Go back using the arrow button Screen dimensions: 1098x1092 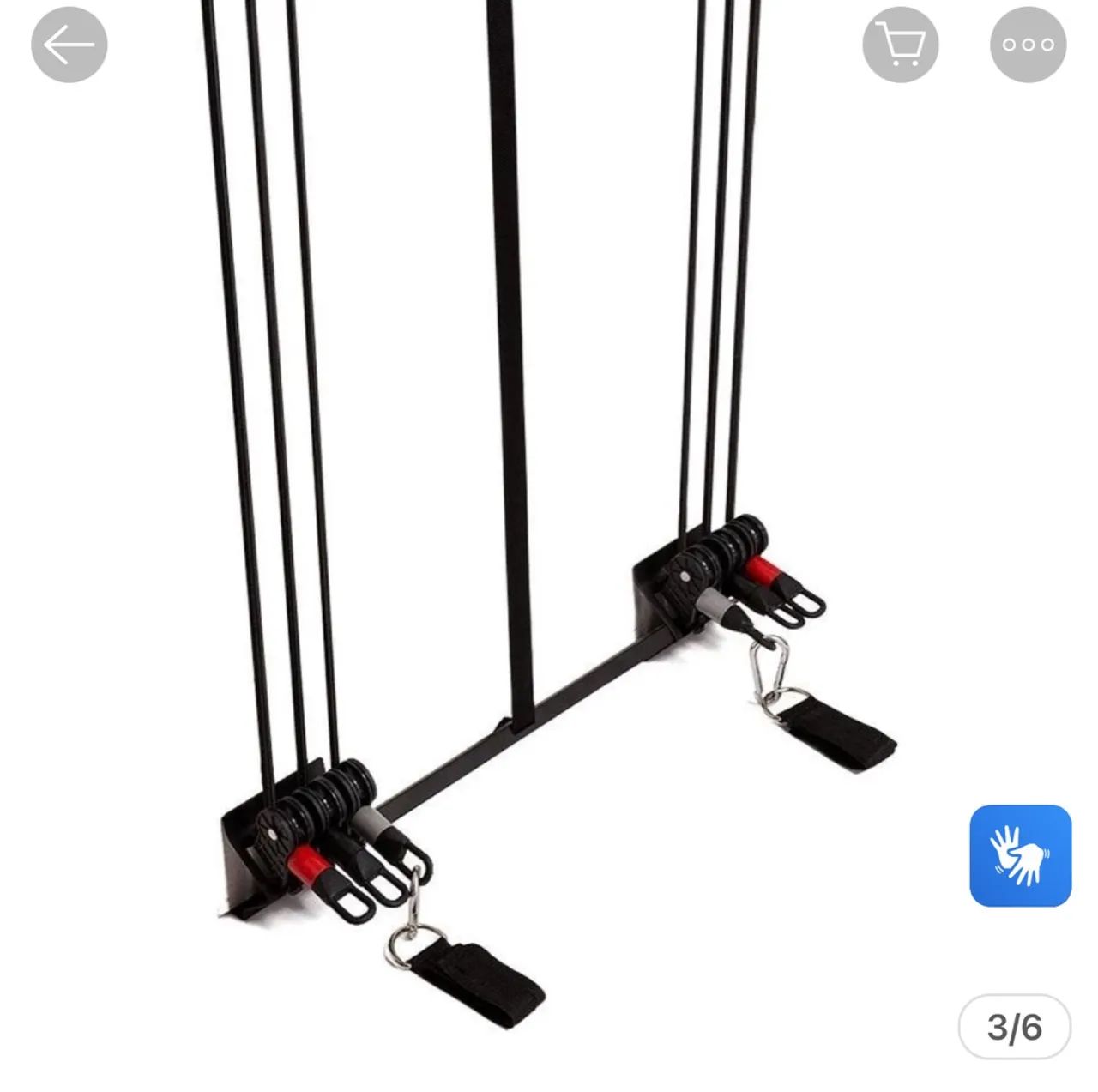(69, 45)
